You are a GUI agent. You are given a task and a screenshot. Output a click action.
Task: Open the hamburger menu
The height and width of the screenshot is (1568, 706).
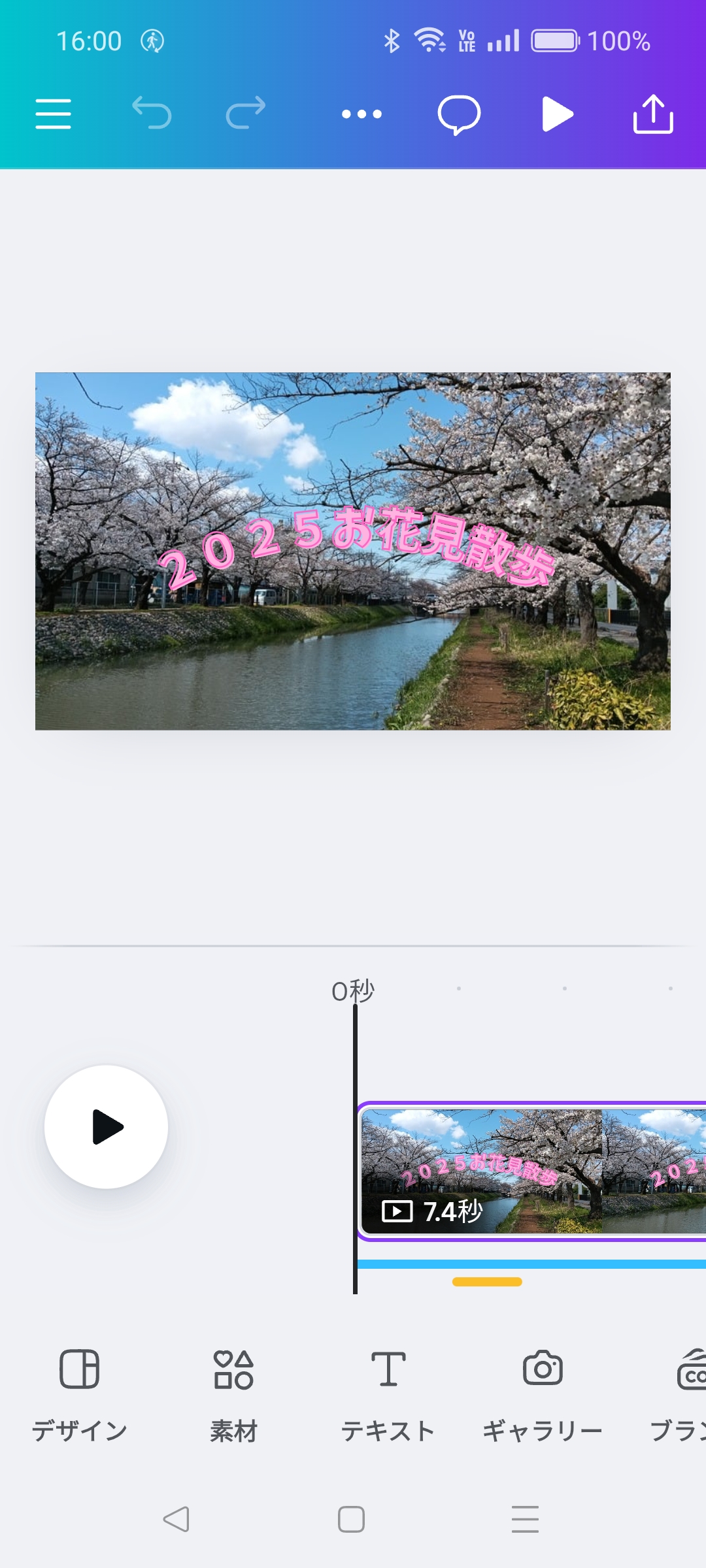click(x=53, y=114)
